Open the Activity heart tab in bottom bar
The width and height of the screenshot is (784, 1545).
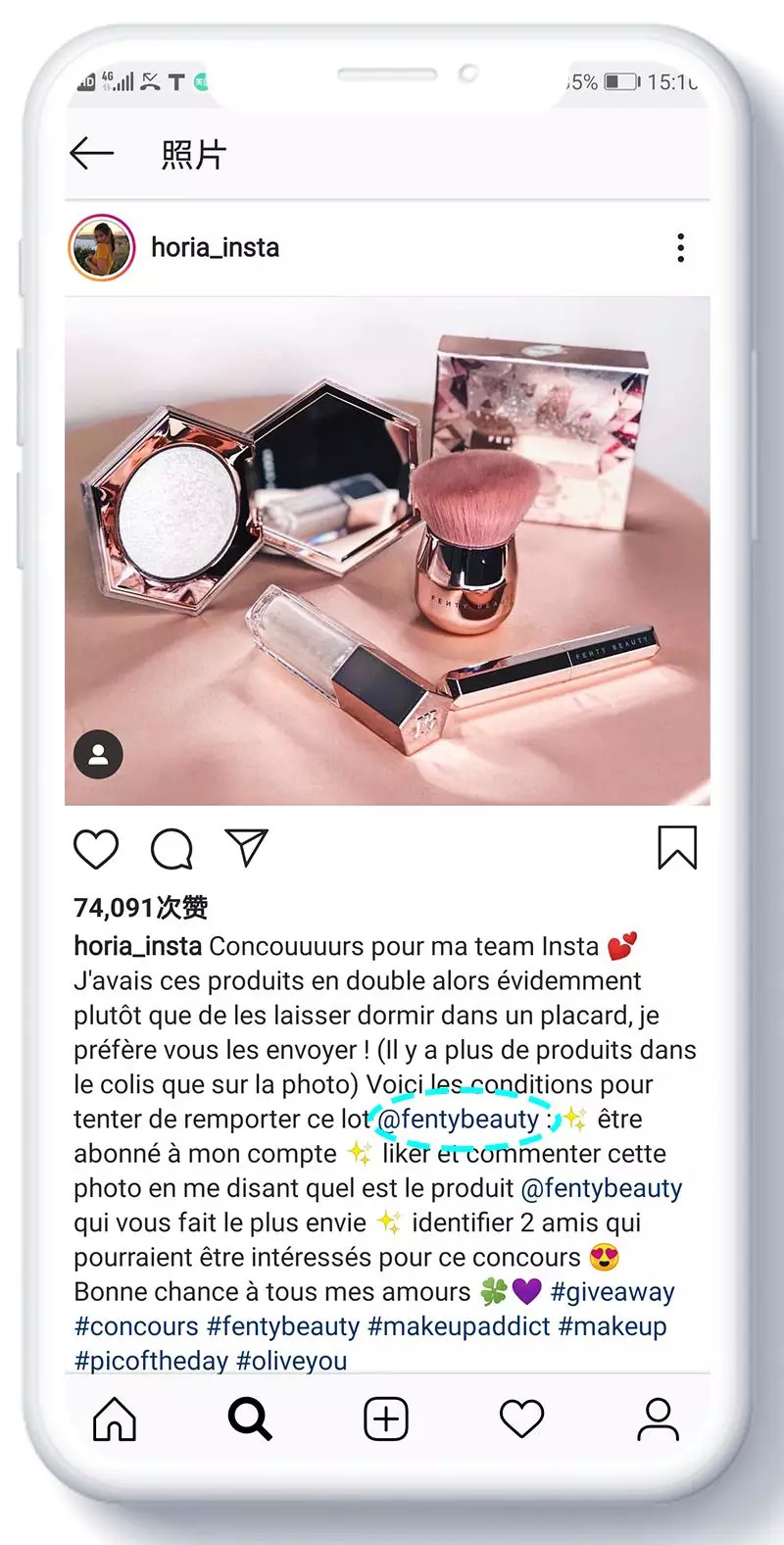click(x=521, y=1419)
